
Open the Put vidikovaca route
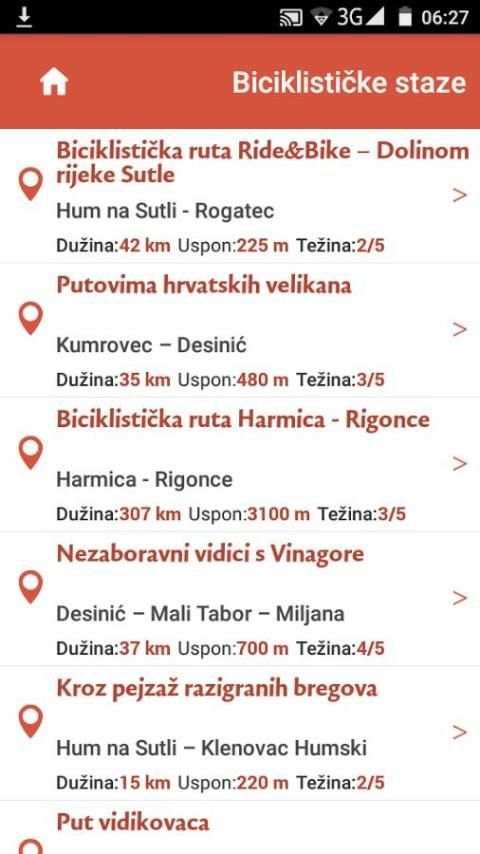tap(240, 828)
